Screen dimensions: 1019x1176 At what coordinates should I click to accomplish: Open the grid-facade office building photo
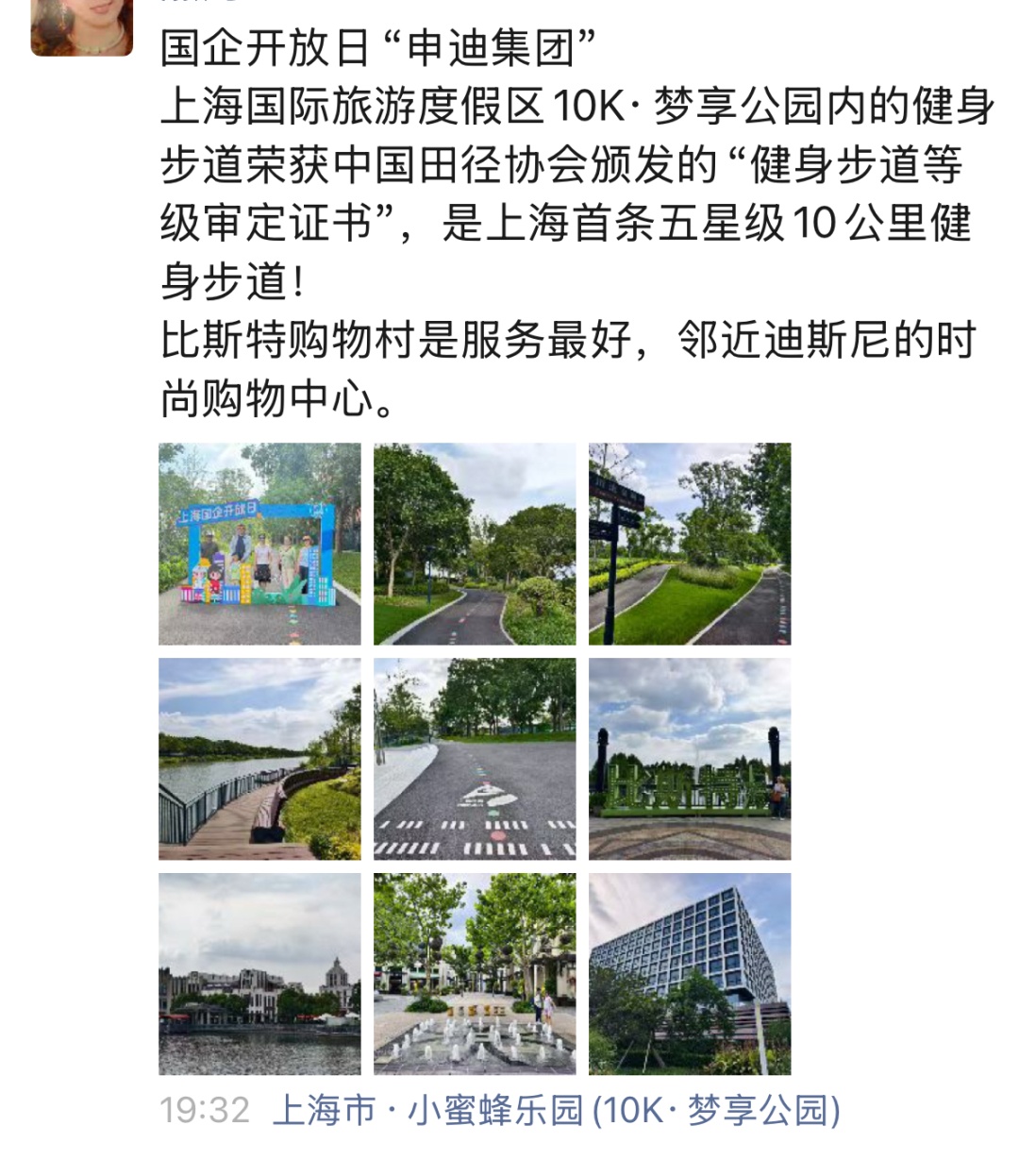[x=690, y=974]
